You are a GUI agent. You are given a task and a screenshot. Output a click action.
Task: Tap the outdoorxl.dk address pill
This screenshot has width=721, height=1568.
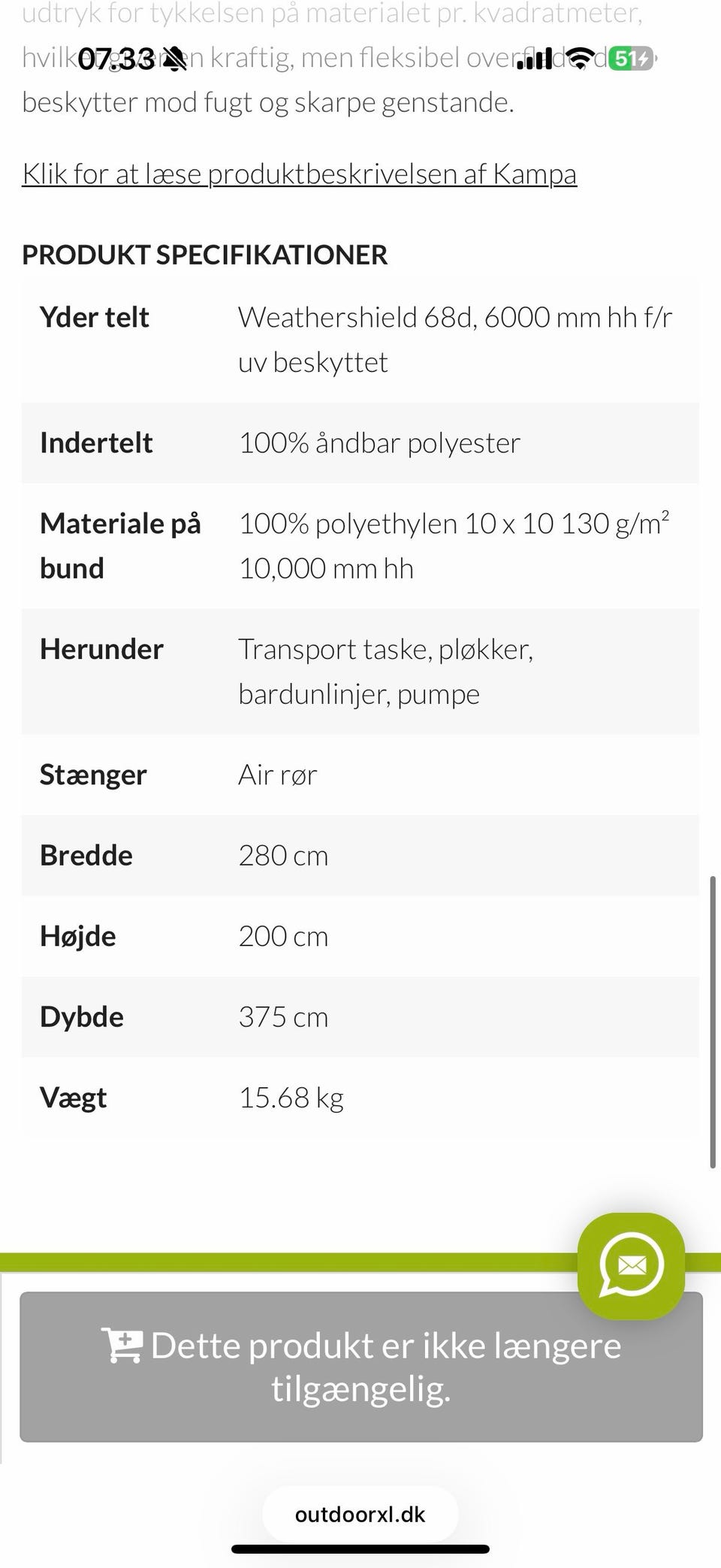pyautogui.click(x=360, y=1514)
